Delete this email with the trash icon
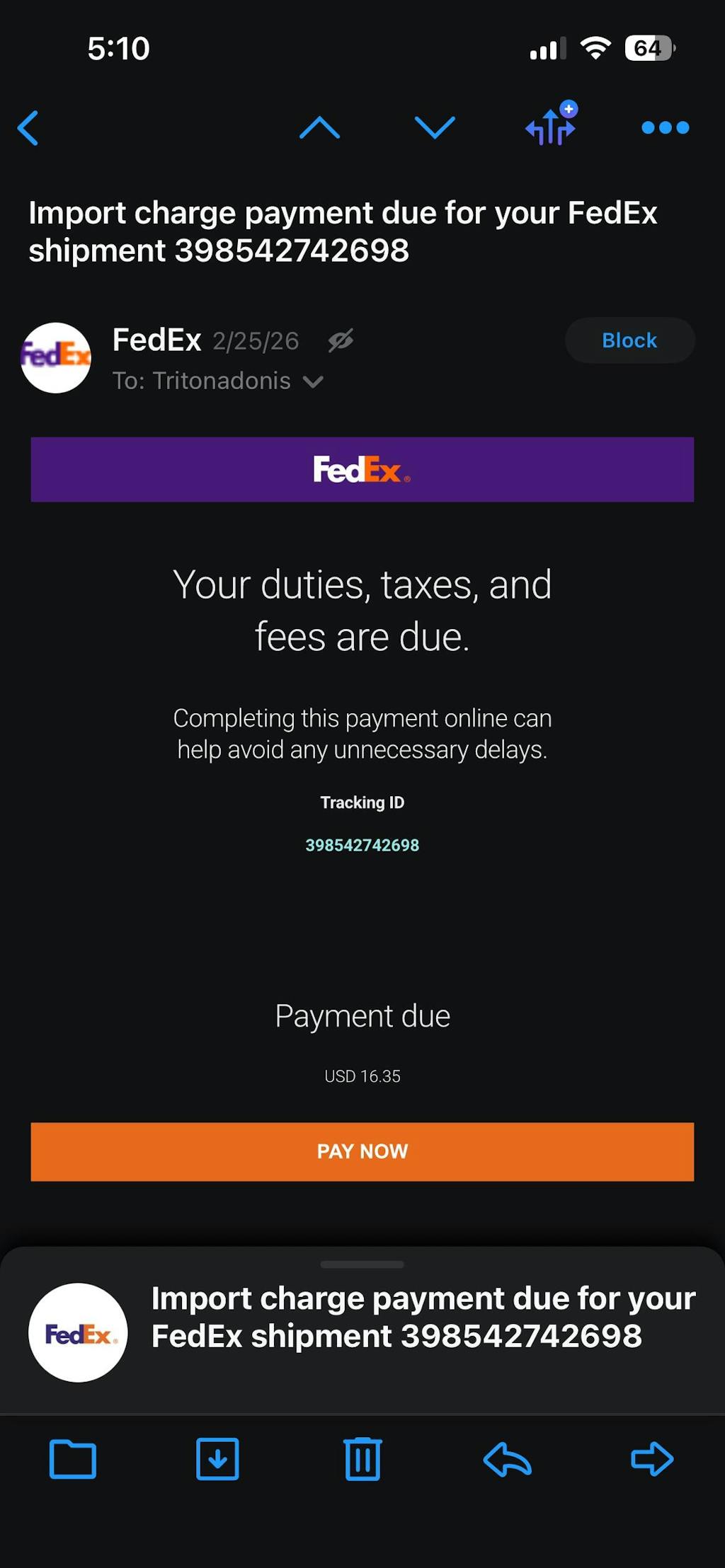The height and width of the screenshot is (1568, 725). tap(362, 1459)
